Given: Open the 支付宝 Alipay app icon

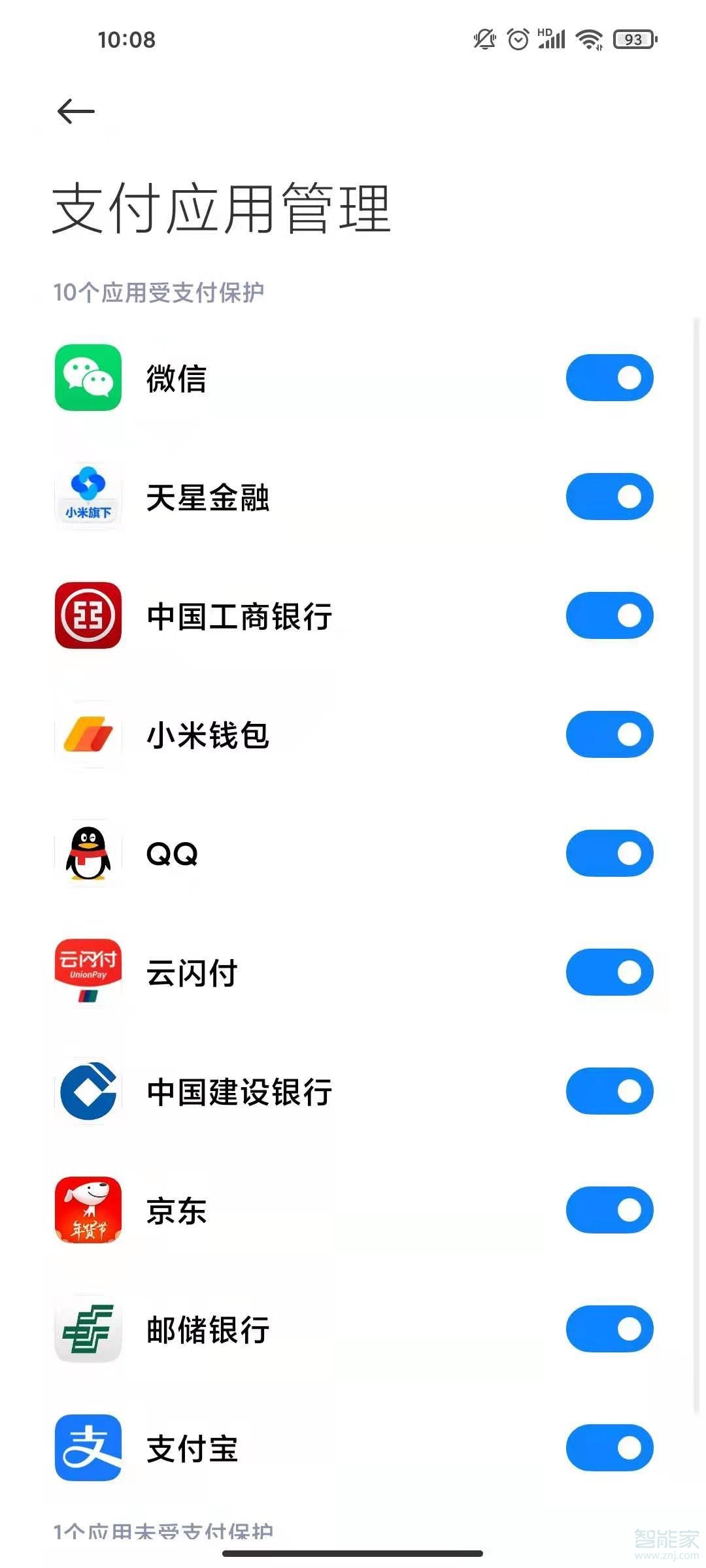Looking at the screenshot, I should (x=88, y=1447).
